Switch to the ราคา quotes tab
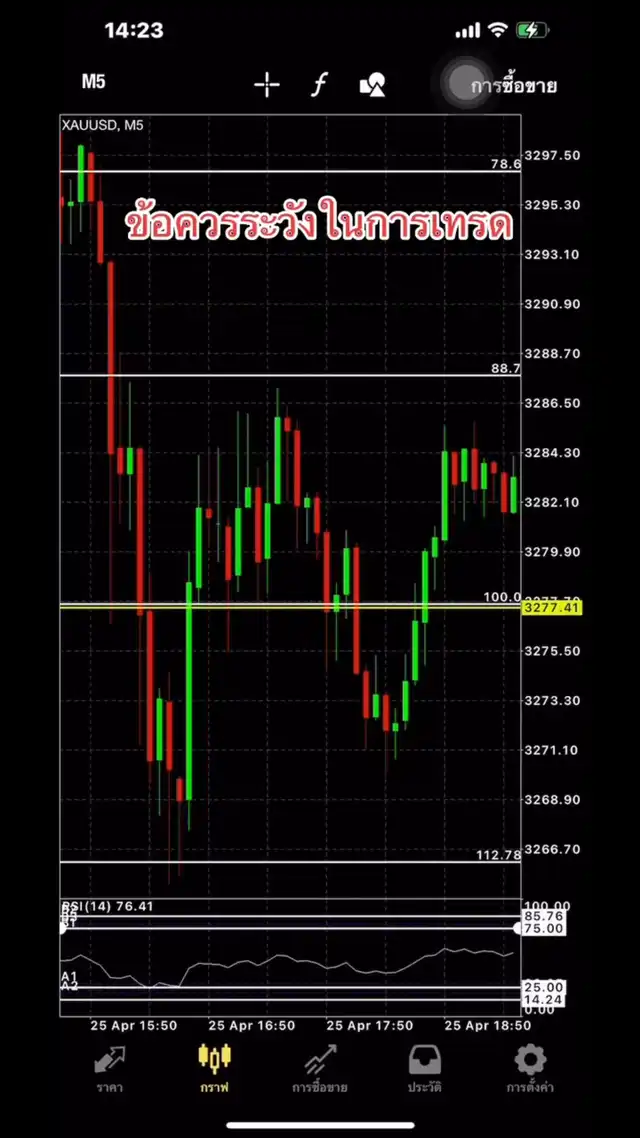Viewport: 640px width, 1138px height. coord(110,1069)
